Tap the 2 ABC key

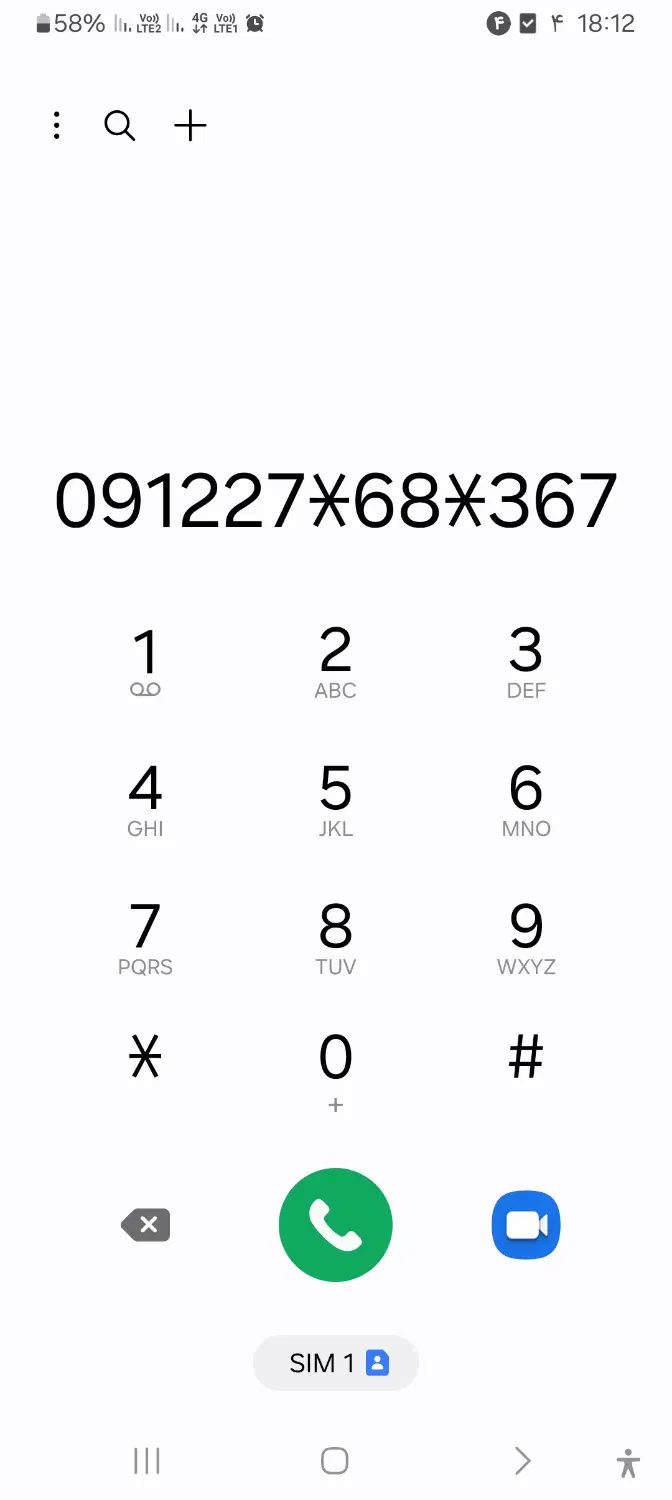[336, 662]
